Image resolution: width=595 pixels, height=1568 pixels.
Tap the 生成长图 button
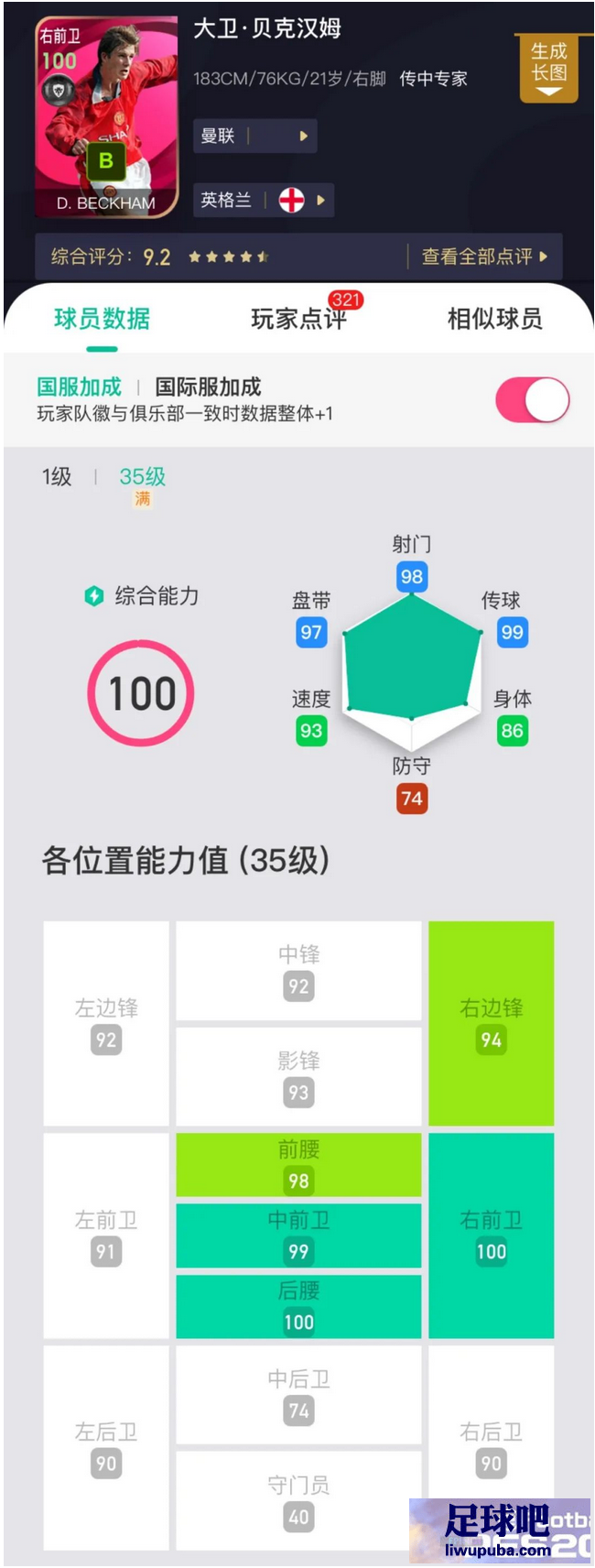pyautogui.click(x=548, y=64)
